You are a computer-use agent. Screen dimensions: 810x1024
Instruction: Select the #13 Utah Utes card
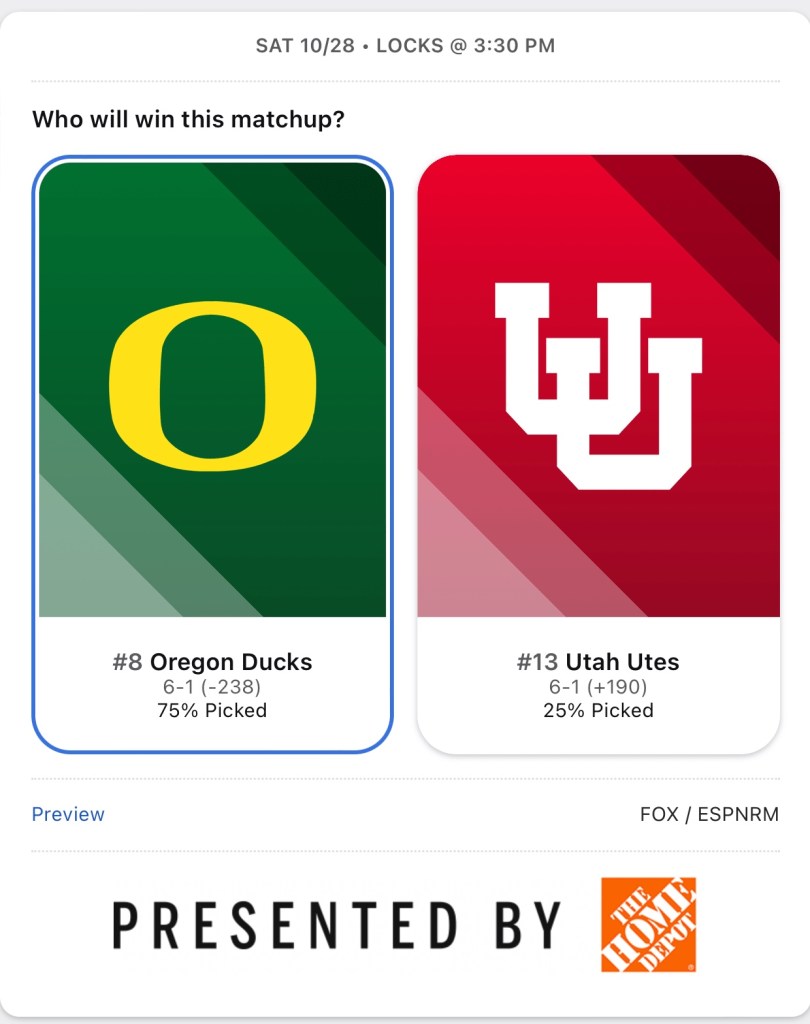coord(598,455)
